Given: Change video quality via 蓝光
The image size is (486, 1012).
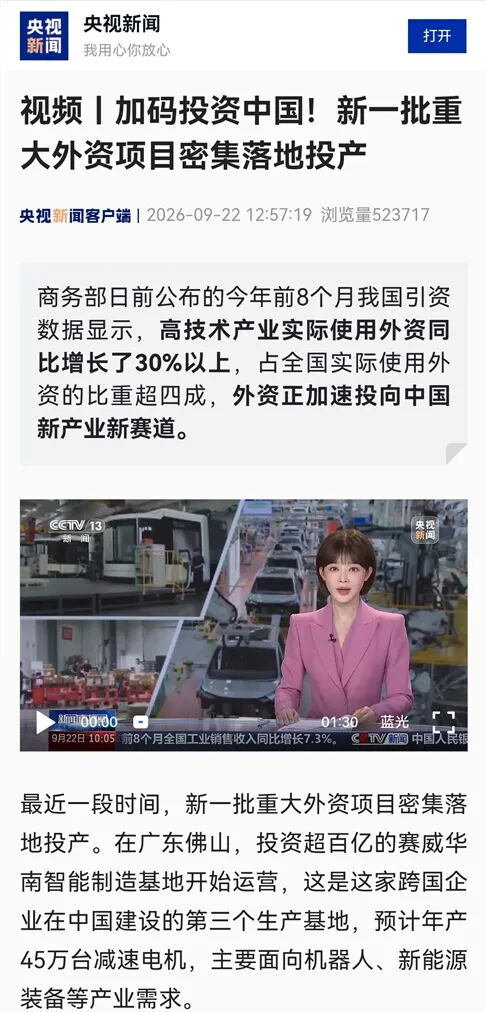Looking at the screenshot, I should pos(394,722).
